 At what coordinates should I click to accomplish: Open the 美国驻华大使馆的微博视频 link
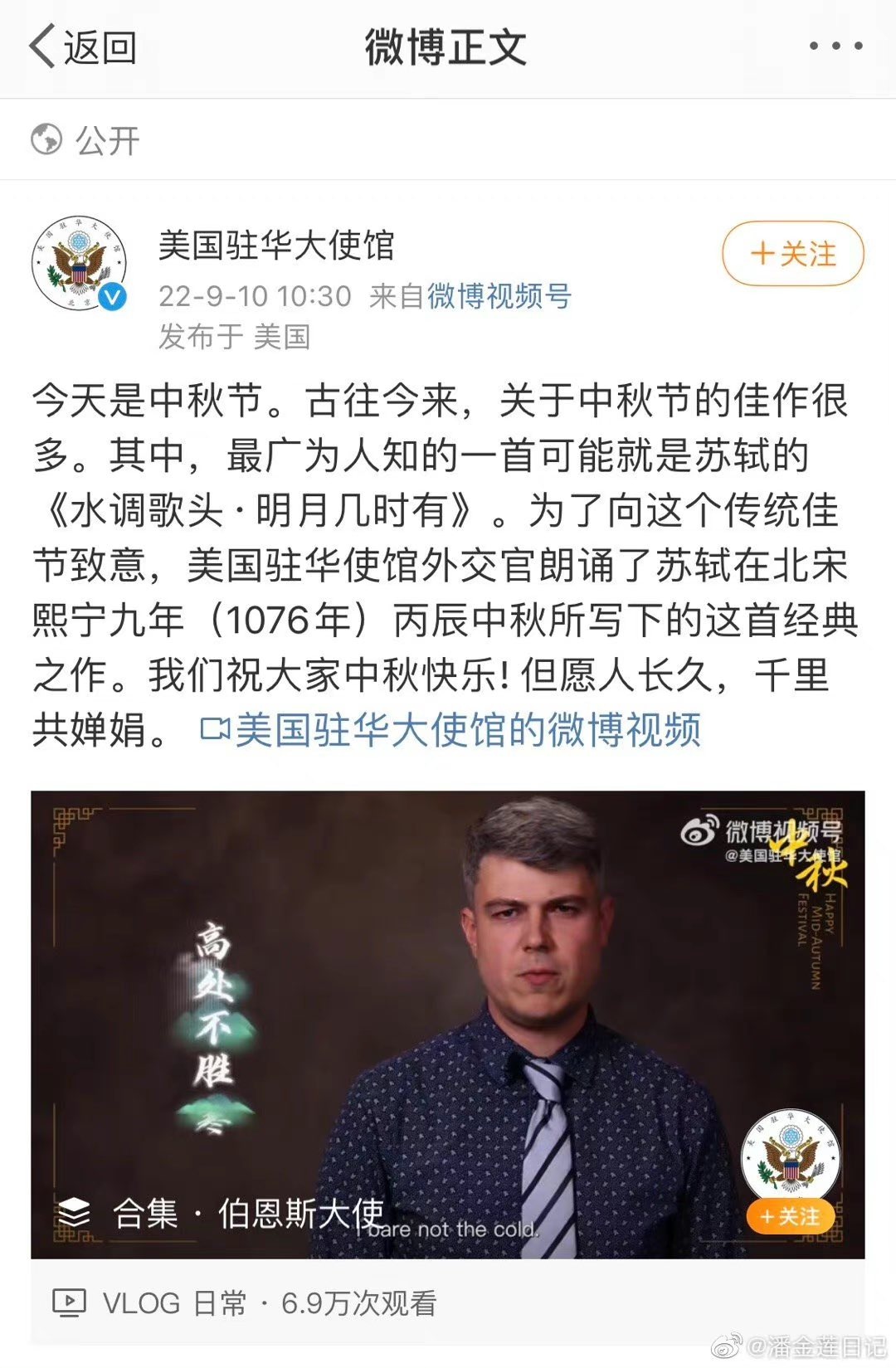coord(452,731)
